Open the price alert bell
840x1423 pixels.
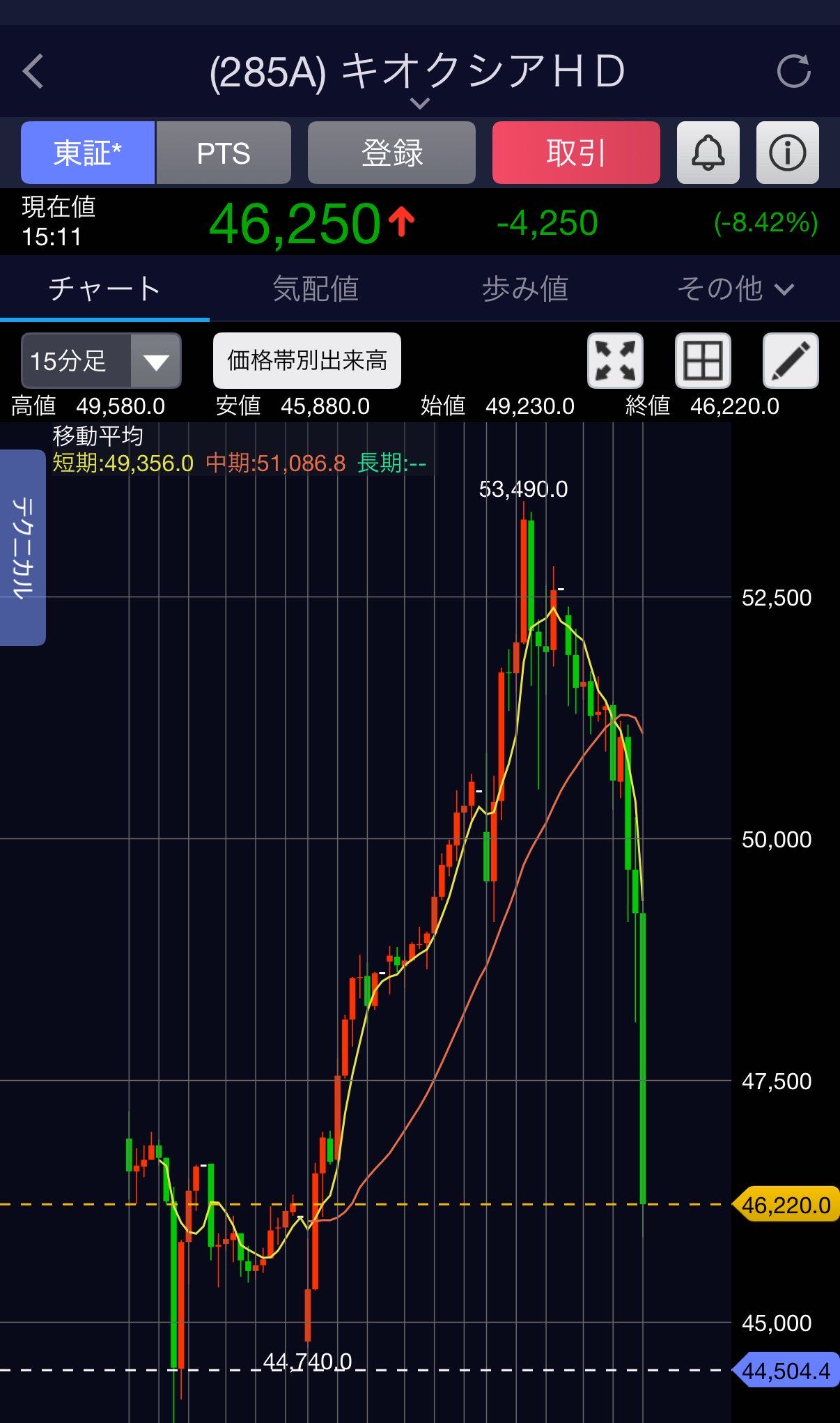point(708,153)
